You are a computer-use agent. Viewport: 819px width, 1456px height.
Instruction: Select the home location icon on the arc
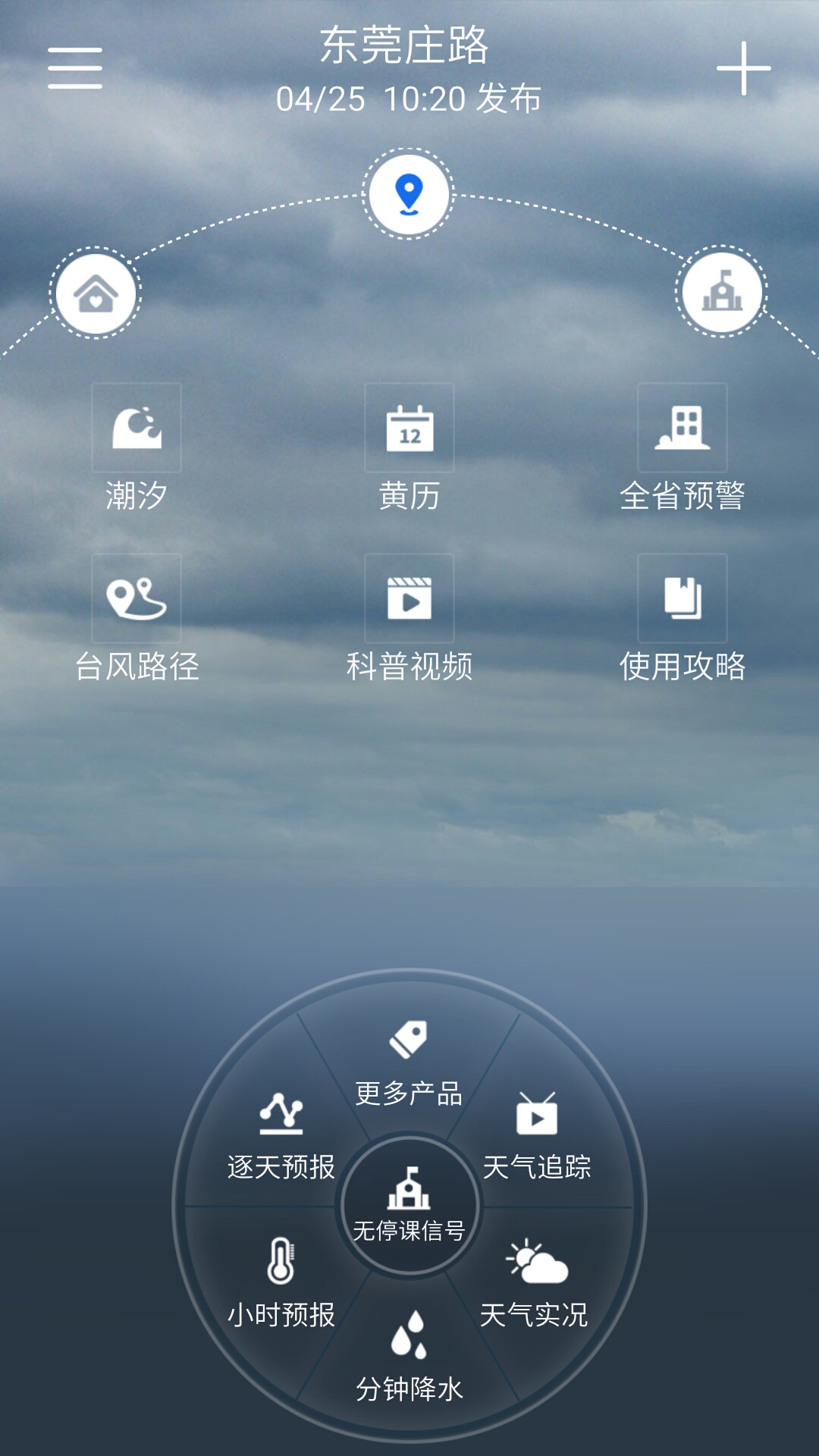95,294
